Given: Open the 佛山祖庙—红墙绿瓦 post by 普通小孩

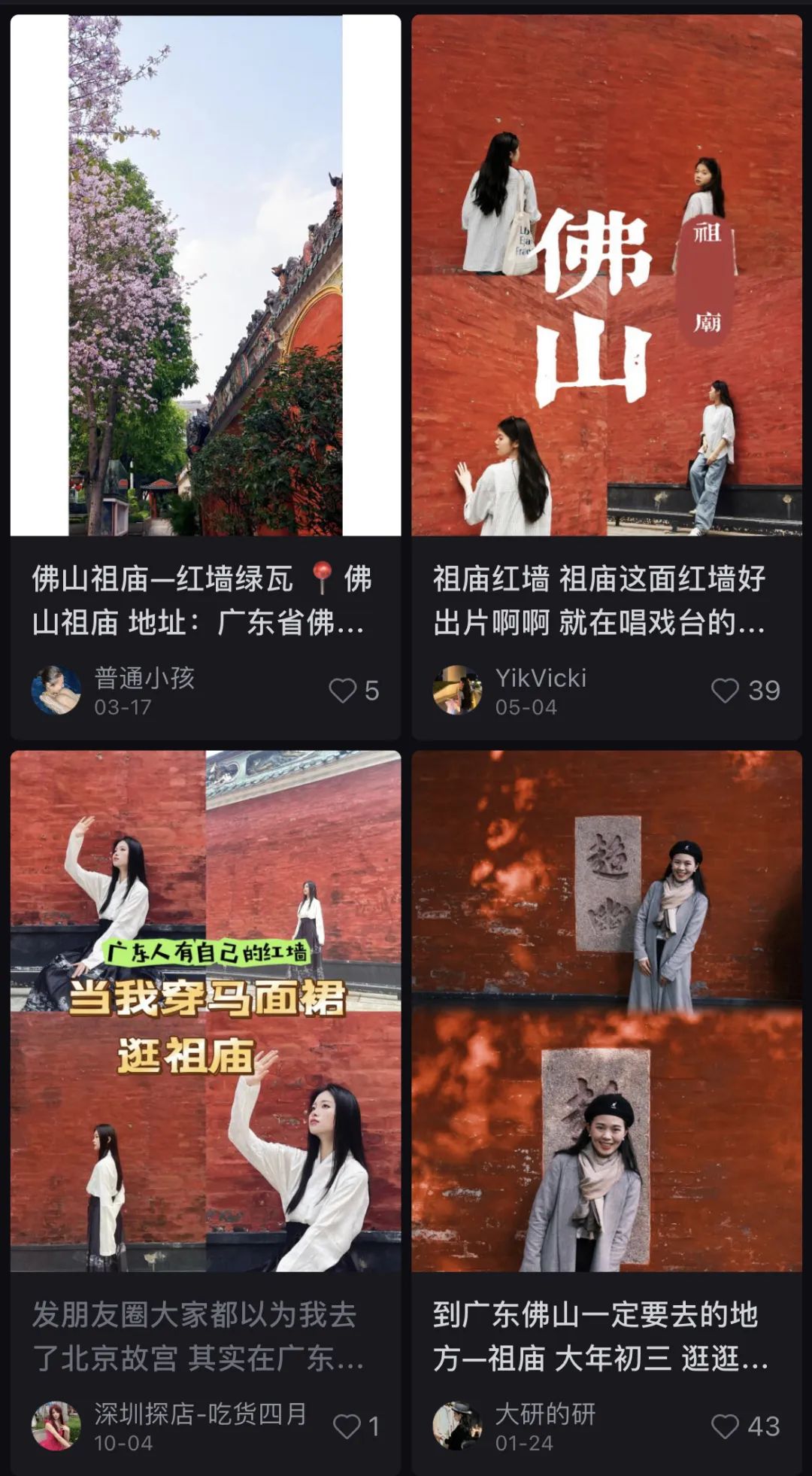Looking at the screenshot, I should pos(205,275).
